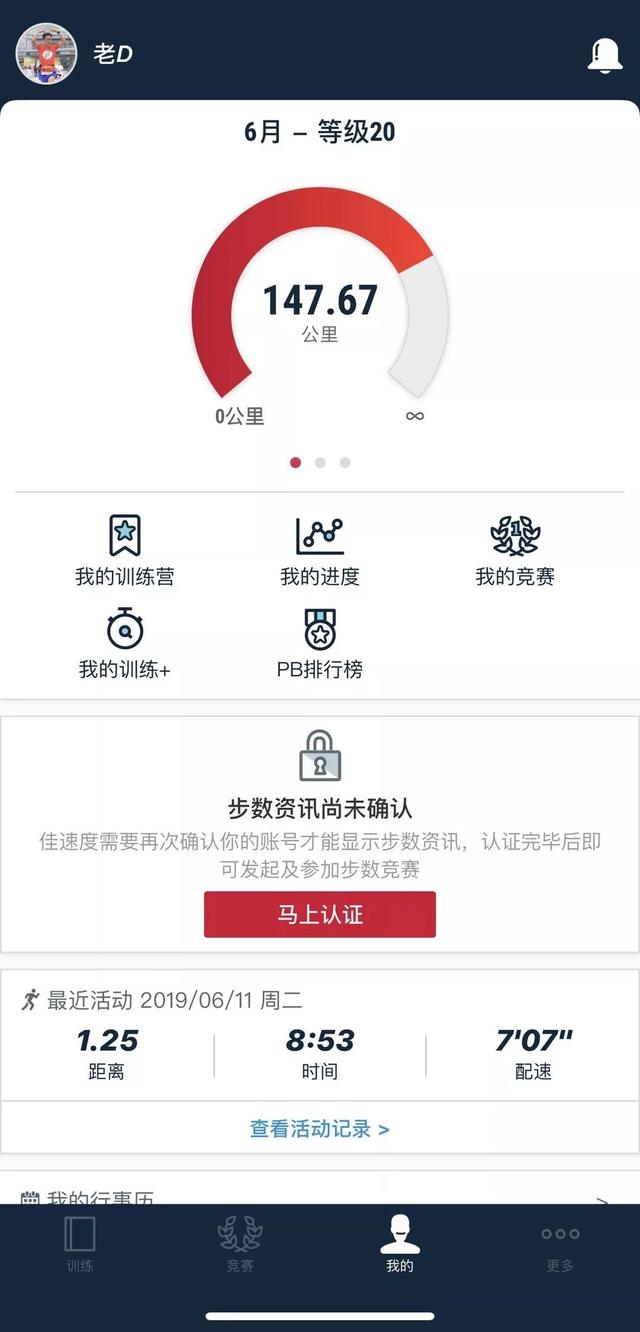
Task: Open 我的训练+
Action: tap(125, 643)
